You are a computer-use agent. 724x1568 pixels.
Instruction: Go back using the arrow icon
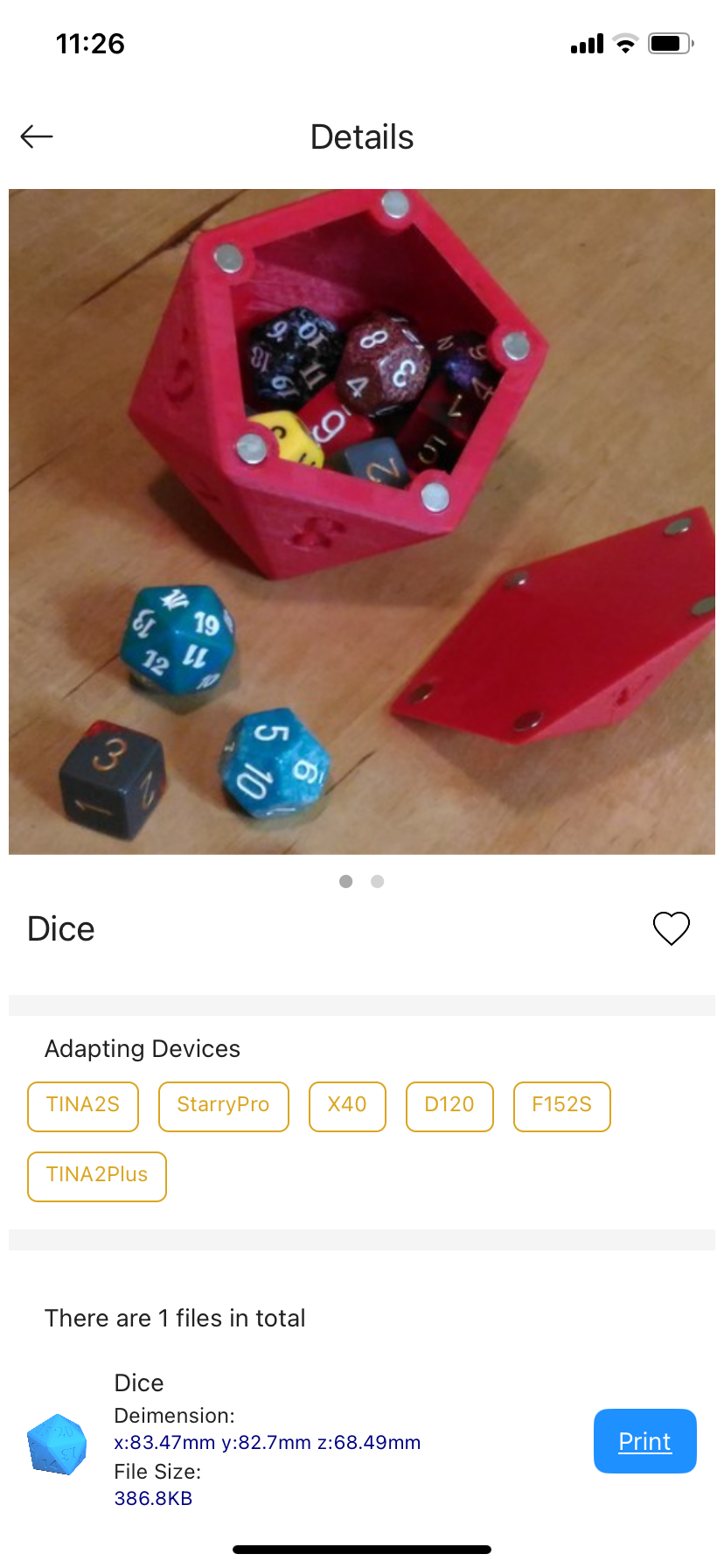point(37,136)
